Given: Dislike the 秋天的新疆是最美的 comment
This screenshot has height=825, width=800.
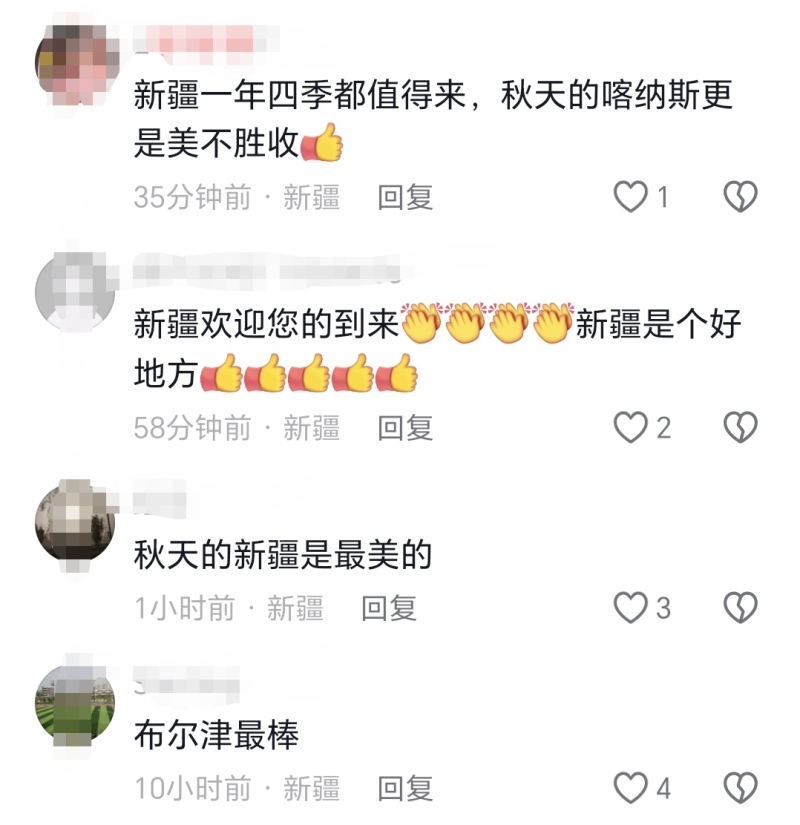Looking at the screenshot, I should tap(740, 607).
